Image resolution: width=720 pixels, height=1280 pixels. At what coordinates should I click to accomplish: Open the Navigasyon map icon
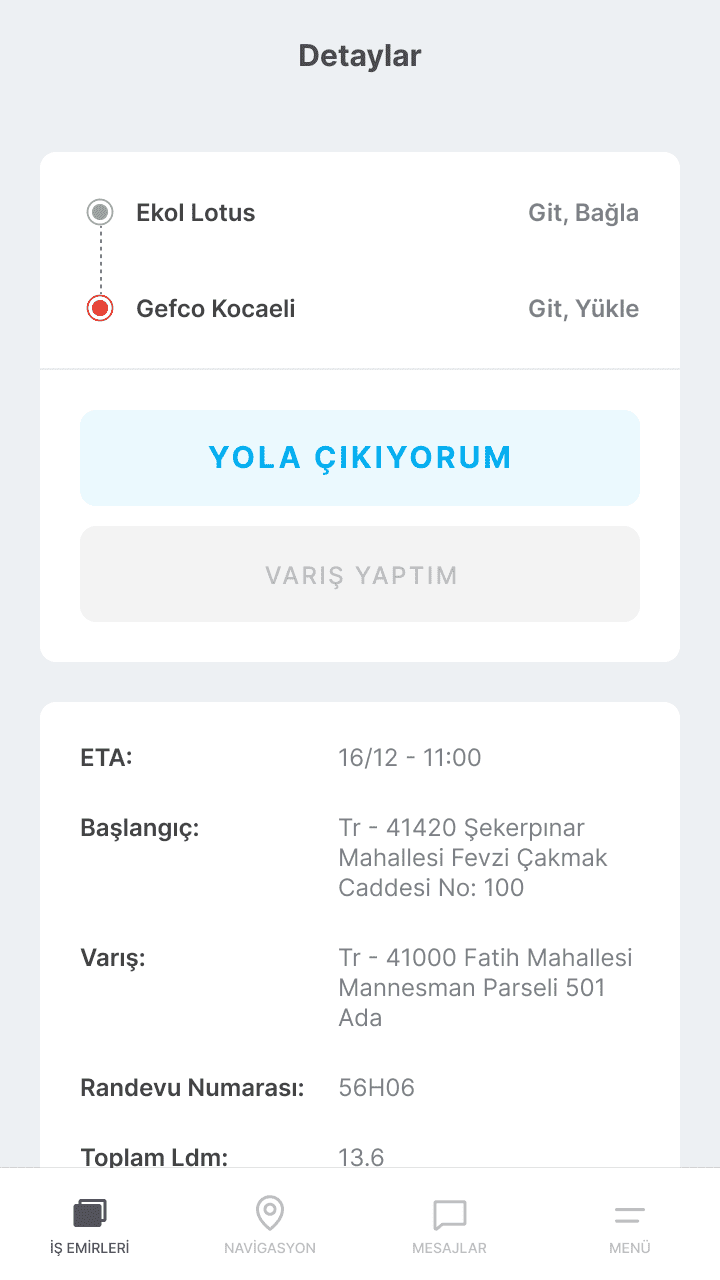coord(268,1222)
